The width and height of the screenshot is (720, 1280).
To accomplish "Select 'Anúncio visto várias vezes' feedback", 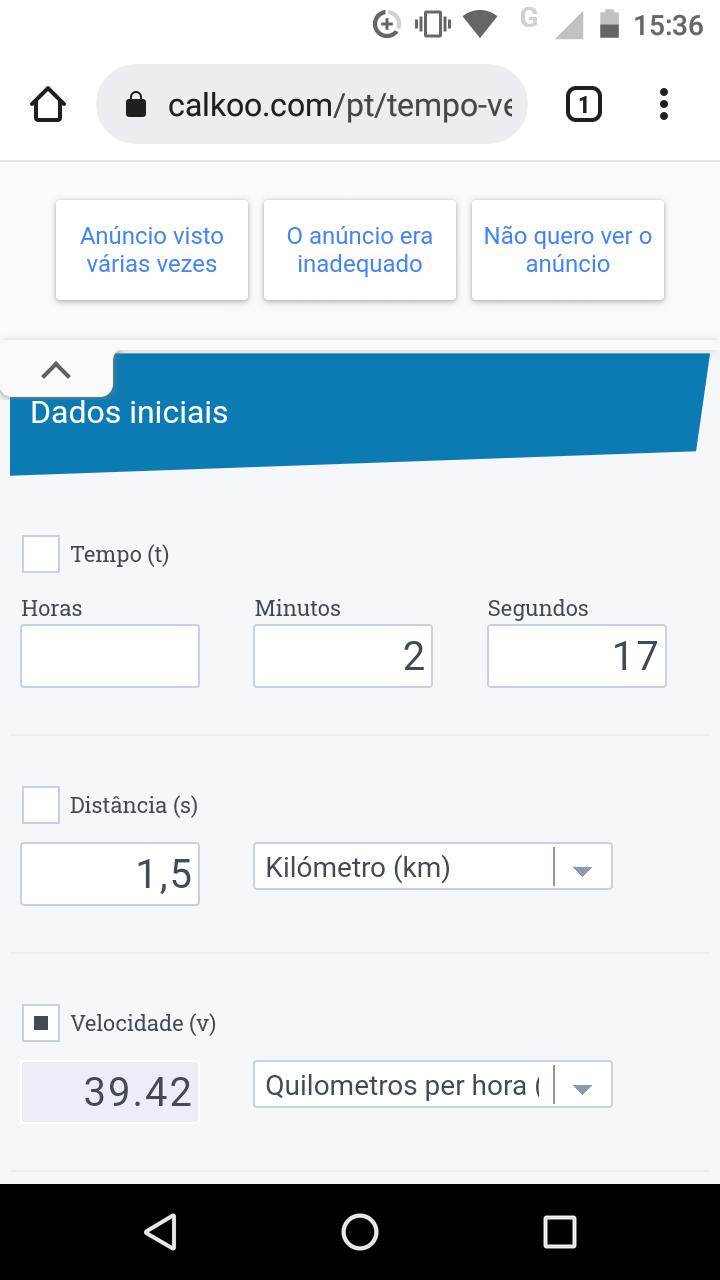I will point(152,250).
